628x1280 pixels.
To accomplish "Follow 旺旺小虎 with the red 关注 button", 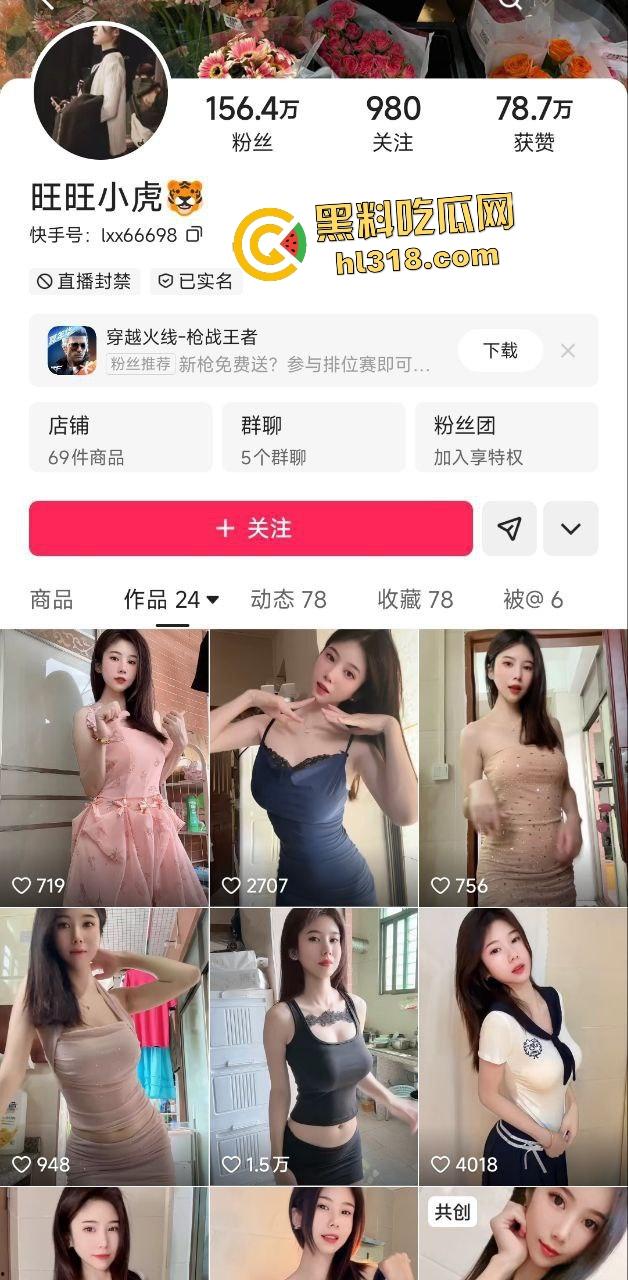I will [250, 528].
